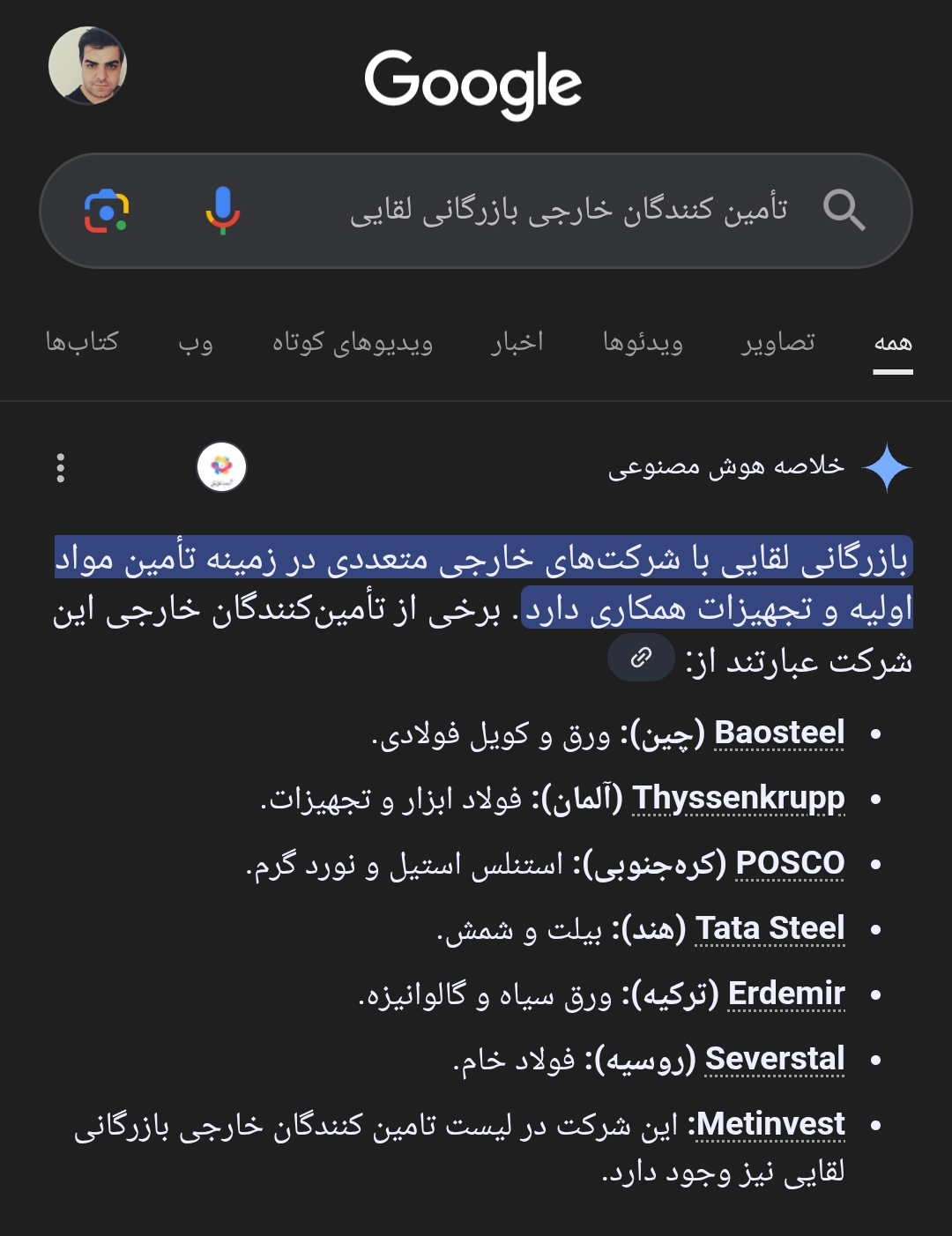Open the Thyssenkrupp link
The height and width of the screenshot is (1236, 952).
pyautogui.click(x=739, y=798)
